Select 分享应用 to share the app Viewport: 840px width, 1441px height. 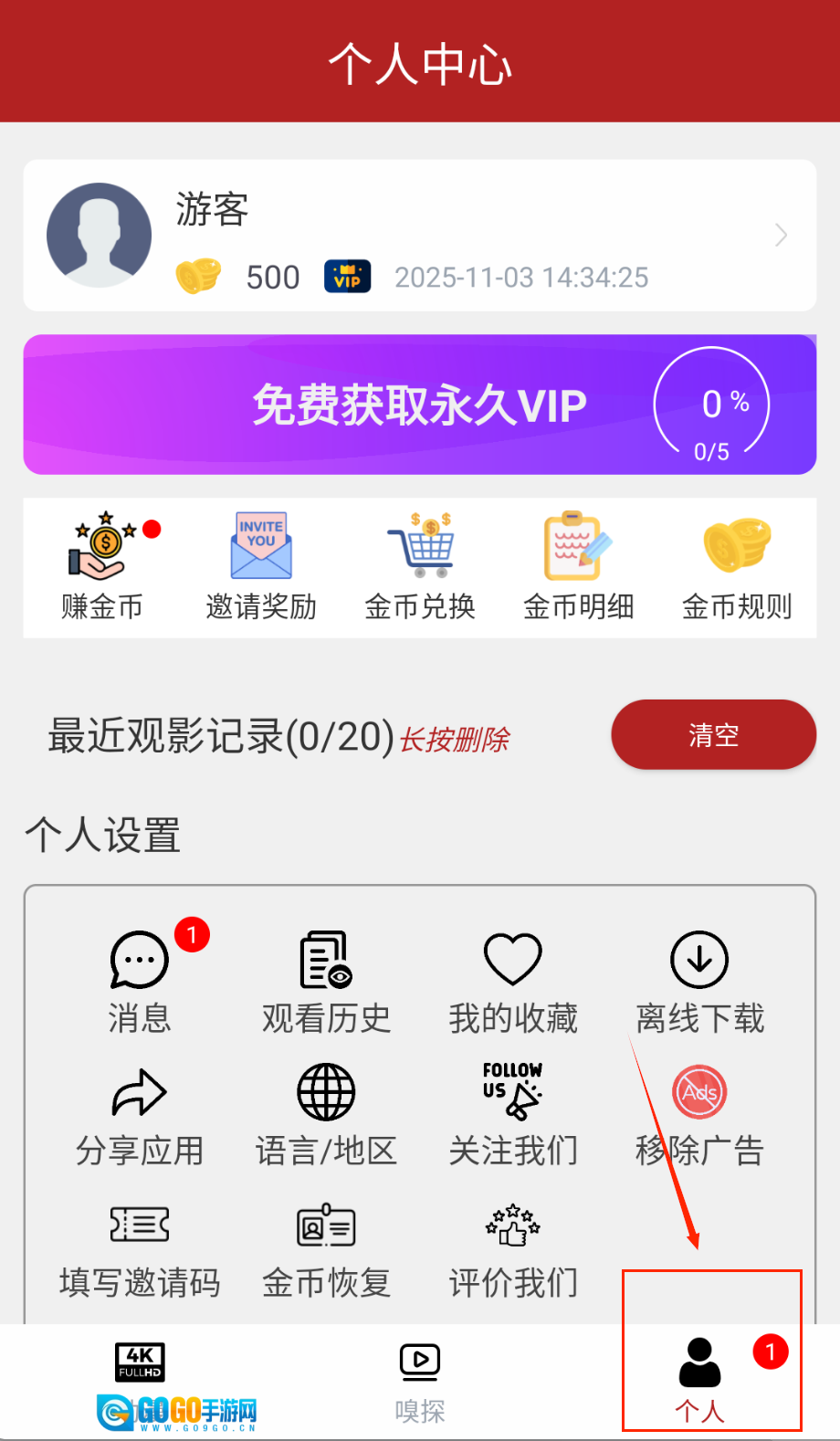140,1114
